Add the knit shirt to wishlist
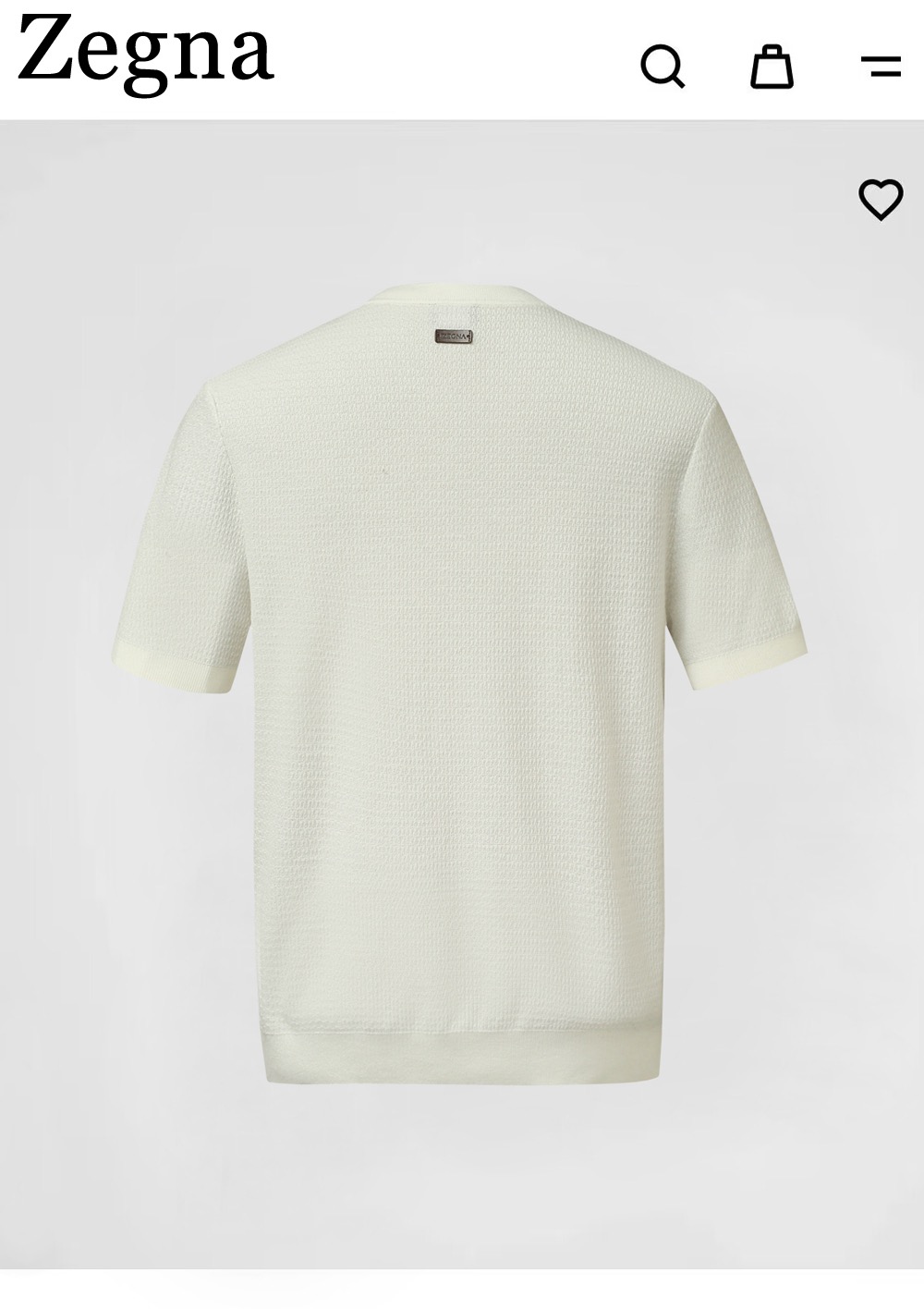 click(881, 199)
